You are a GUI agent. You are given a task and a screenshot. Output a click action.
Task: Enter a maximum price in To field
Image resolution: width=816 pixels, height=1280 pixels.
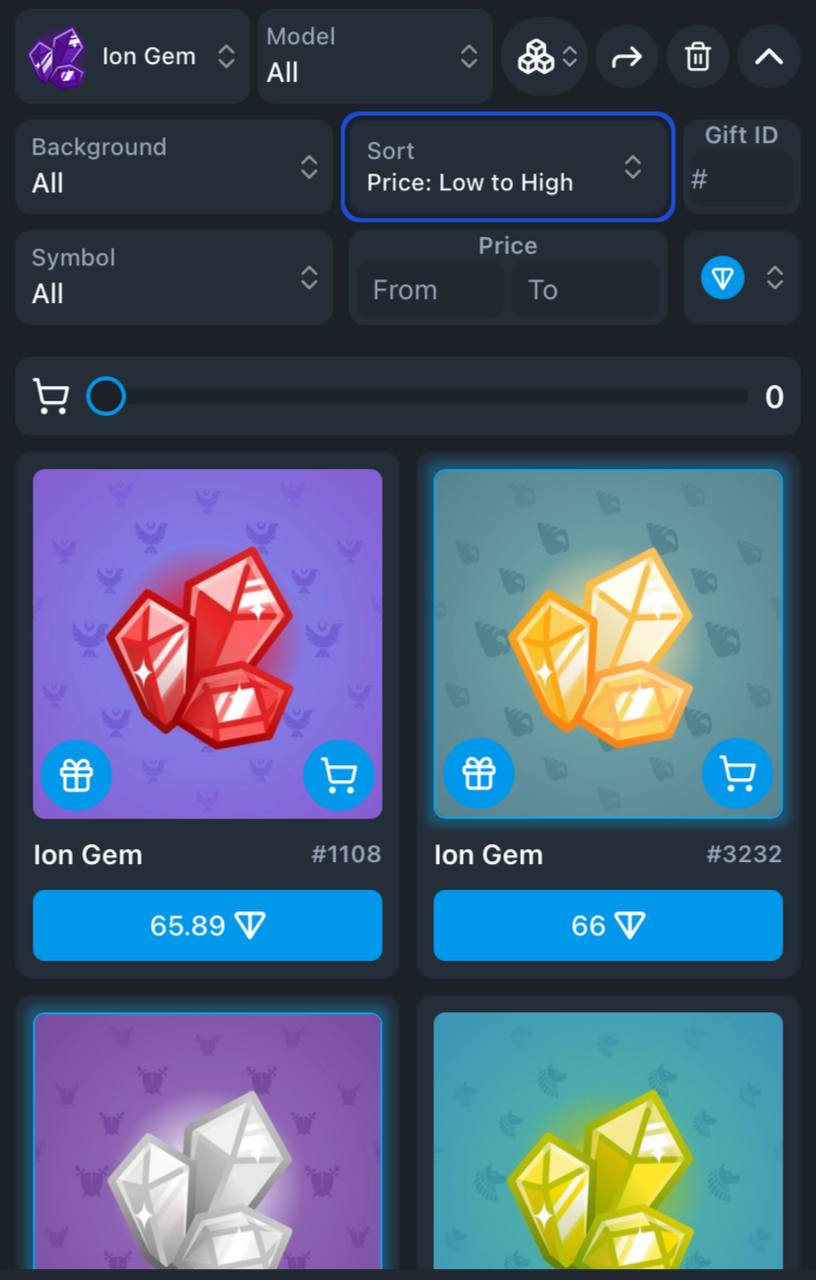tap(584, 290)
